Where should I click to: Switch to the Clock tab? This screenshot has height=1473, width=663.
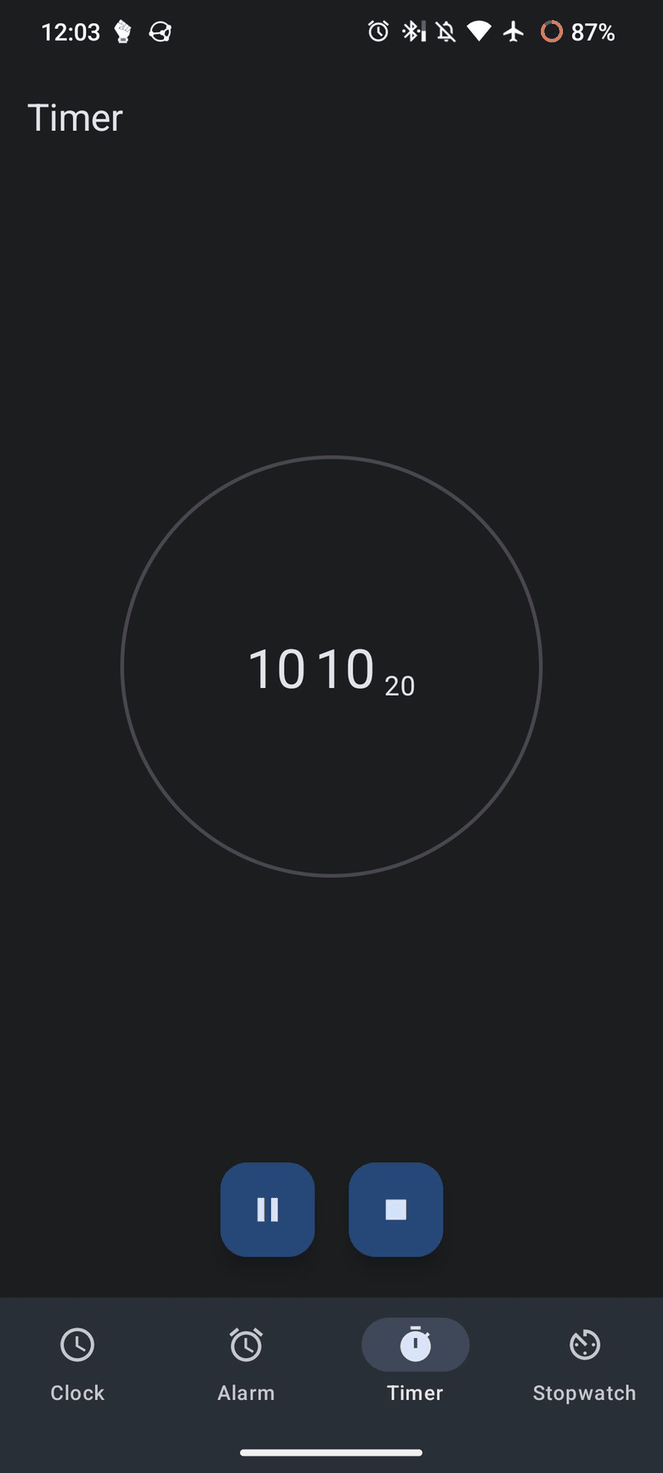pyautogui.click(x=77, y=1364)
